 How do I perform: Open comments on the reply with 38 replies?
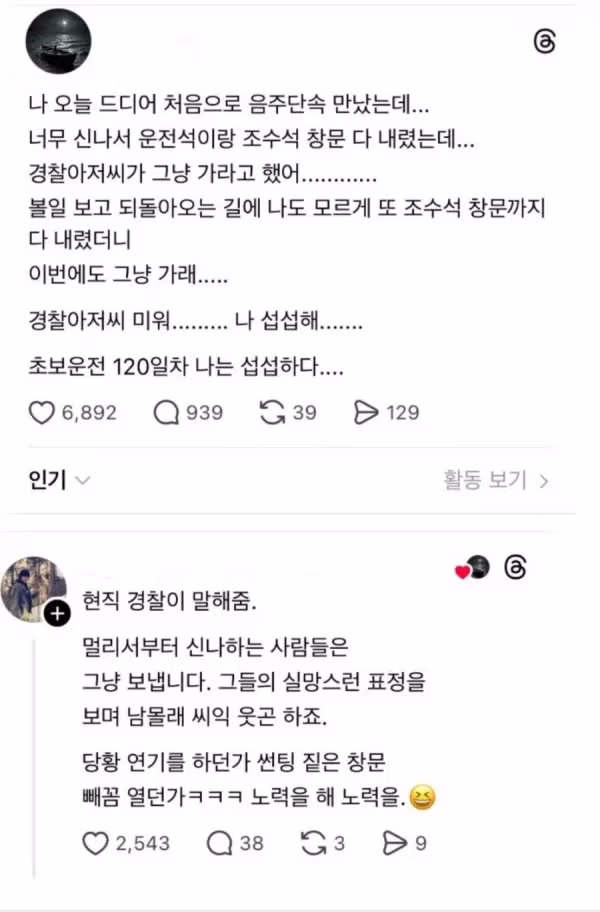[219, 844]
